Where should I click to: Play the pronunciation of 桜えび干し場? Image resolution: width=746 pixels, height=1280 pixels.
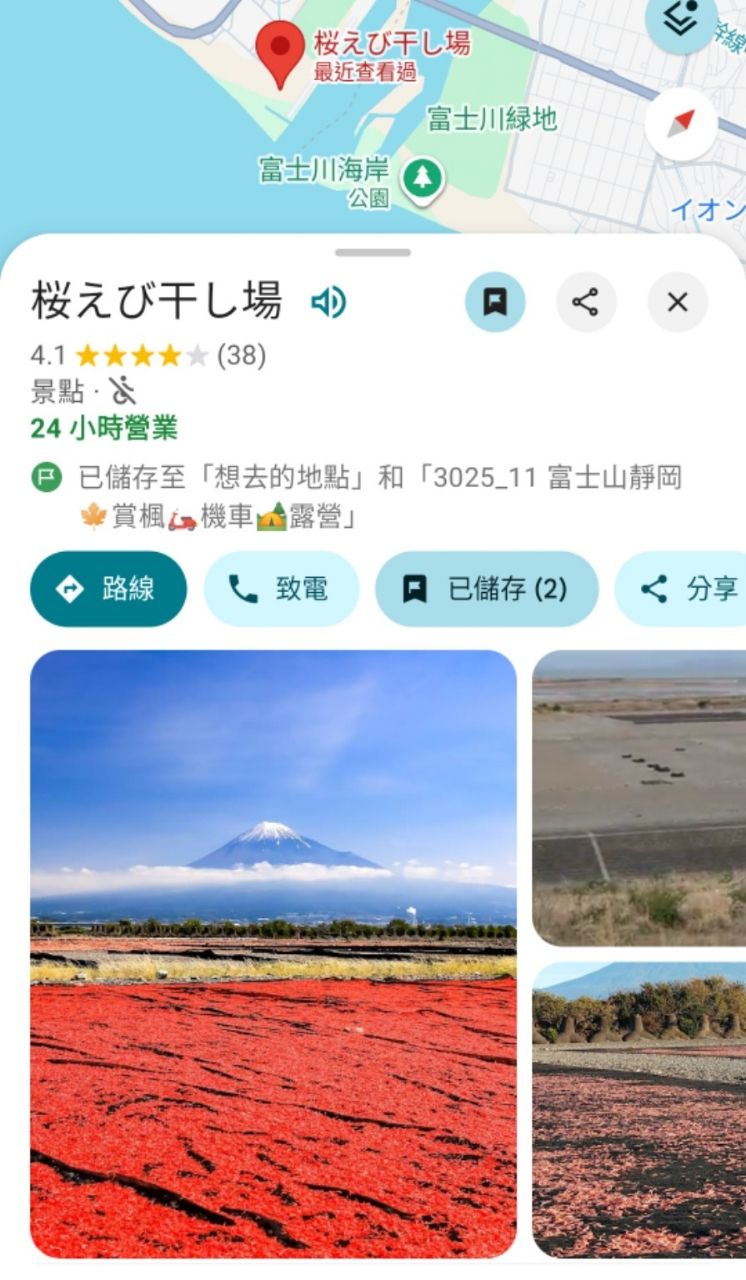328,301
